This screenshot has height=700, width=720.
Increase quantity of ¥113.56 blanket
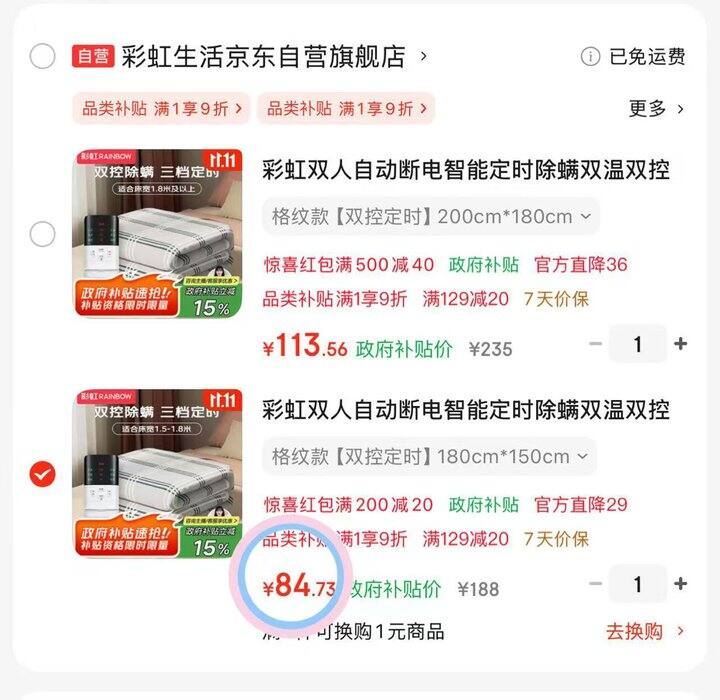tap(681, 345)
